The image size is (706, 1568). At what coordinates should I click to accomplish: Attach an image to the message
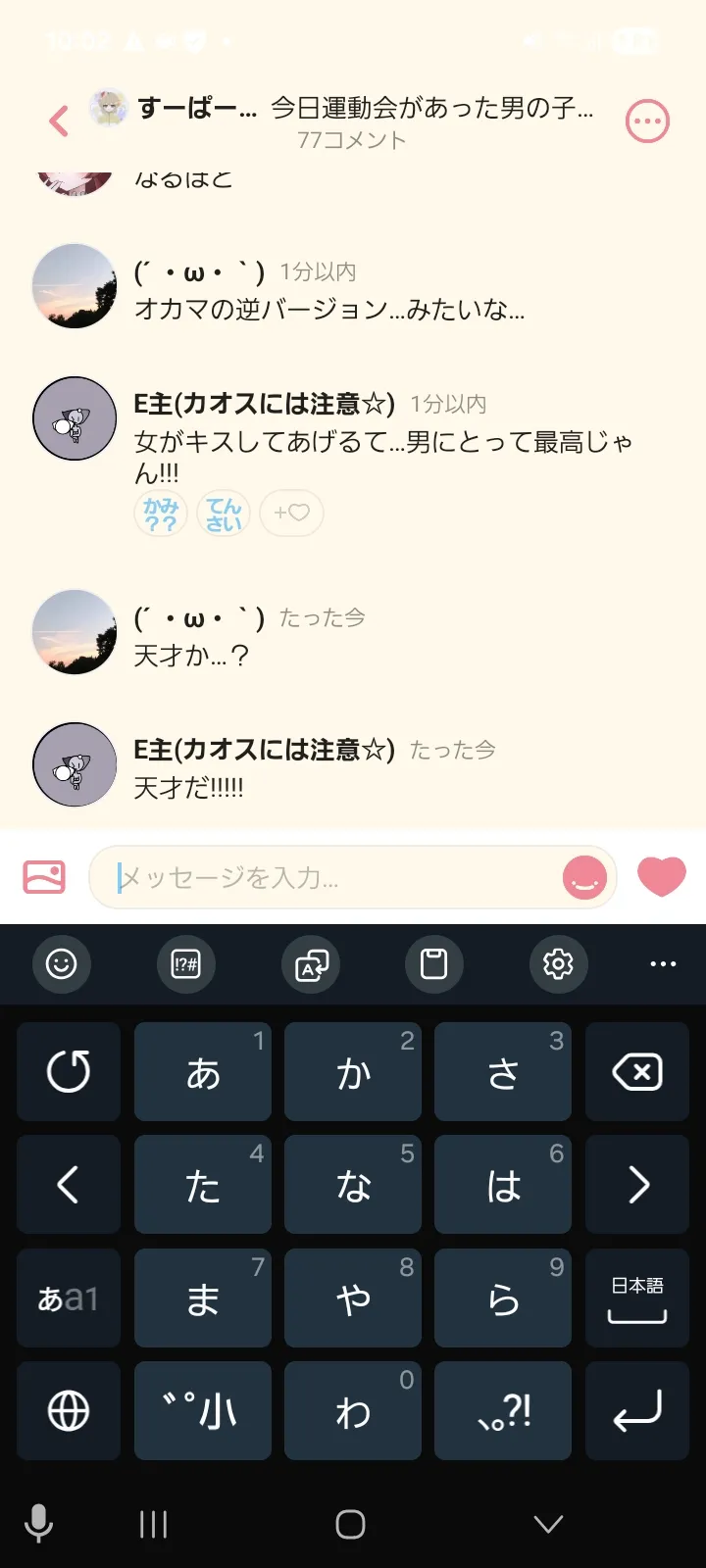point(44,876)
